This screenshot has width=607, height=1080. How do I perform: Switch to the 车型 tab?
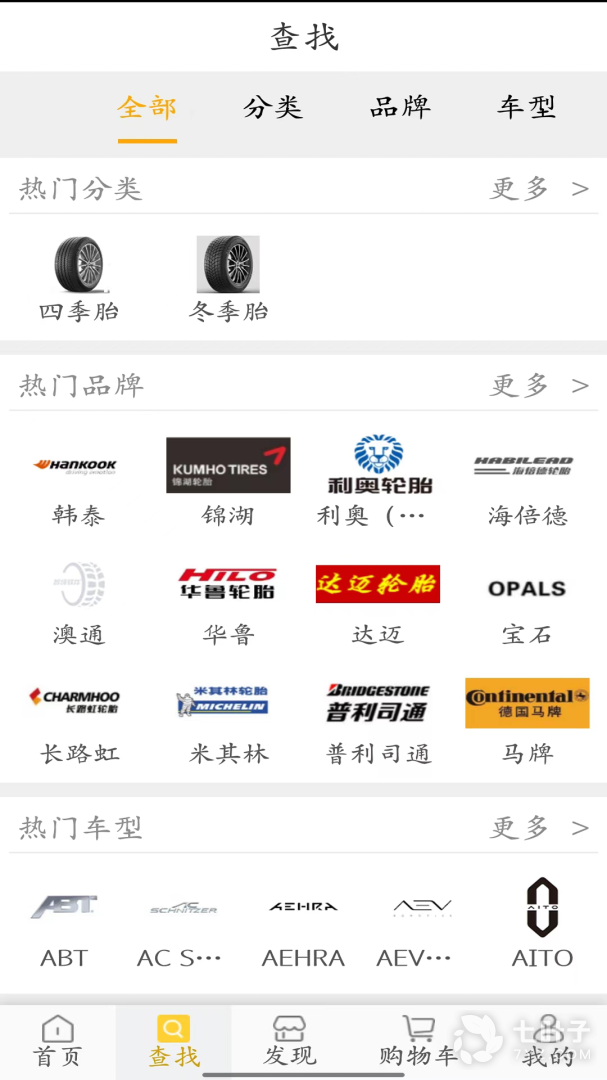527,108
